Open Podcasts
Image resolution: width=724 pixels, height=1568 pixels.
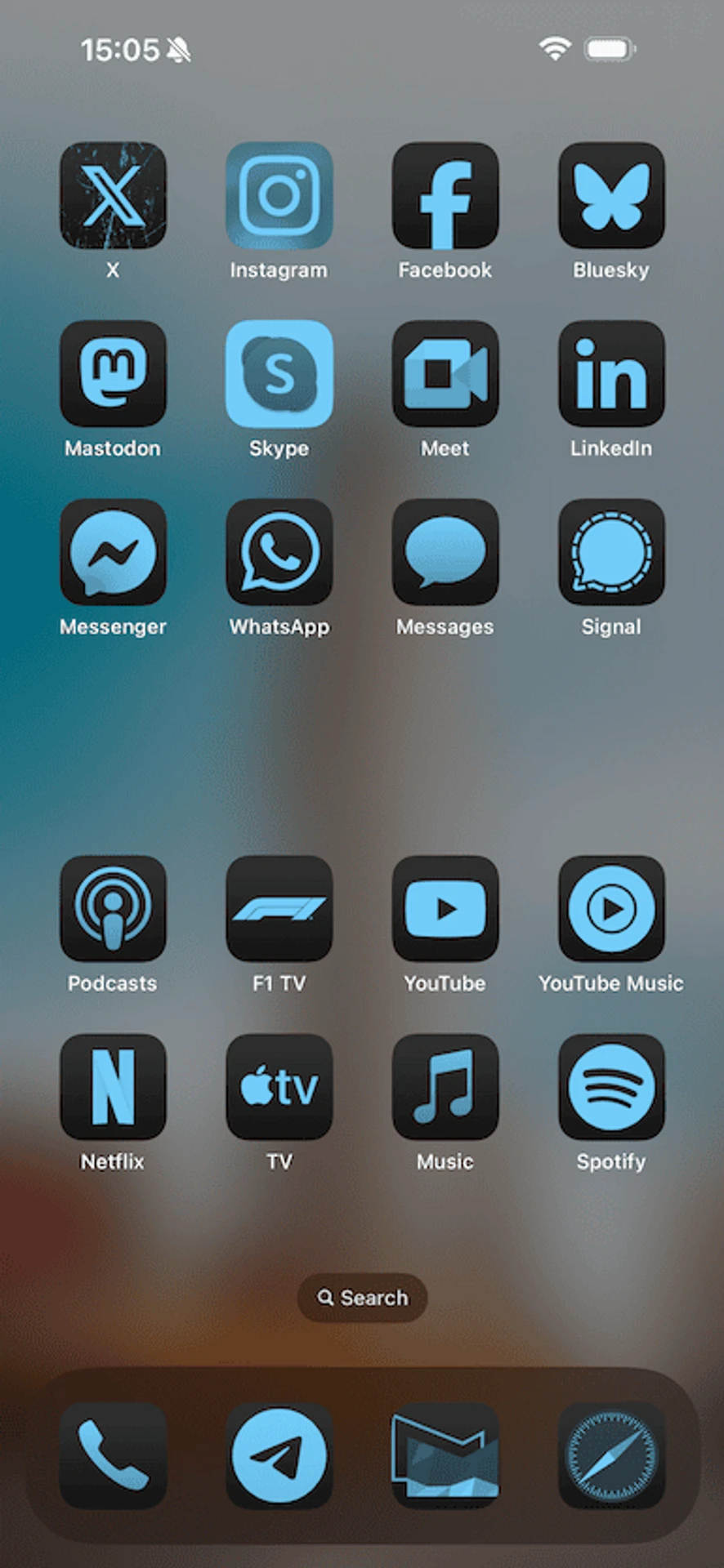click(x=113, y=908)
